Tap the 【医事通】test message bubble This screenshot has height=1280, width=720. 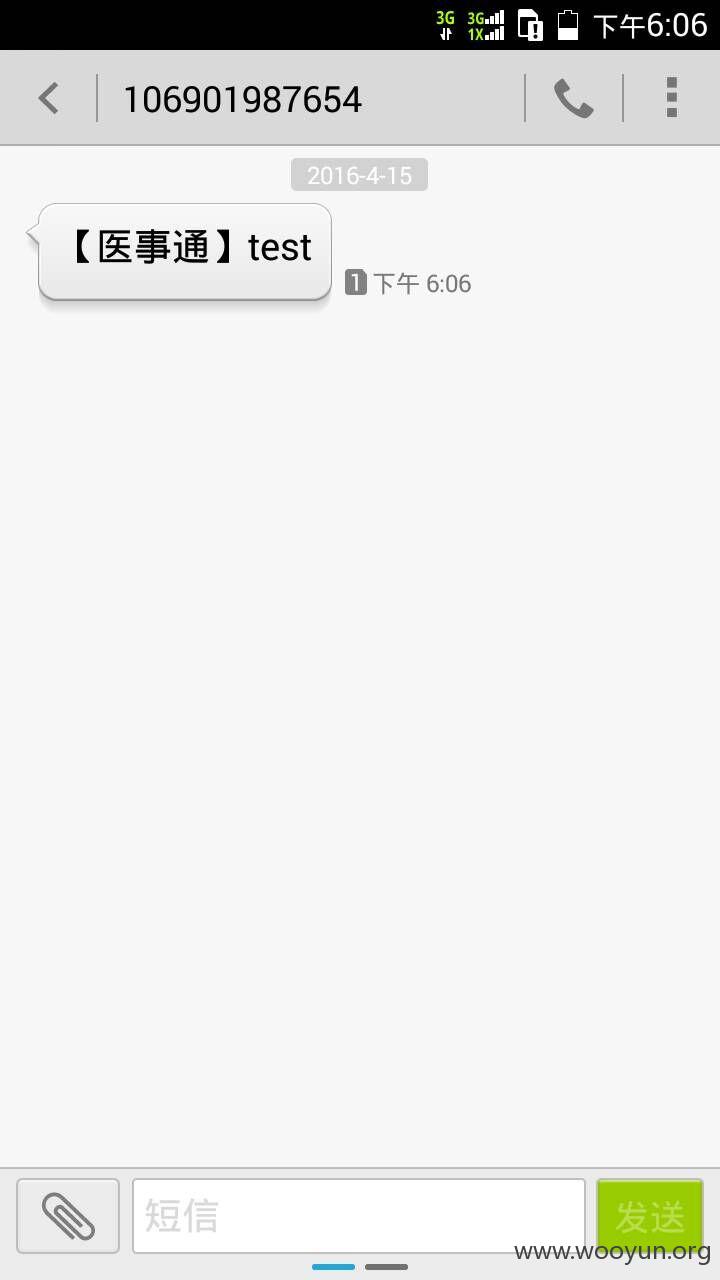184,251
